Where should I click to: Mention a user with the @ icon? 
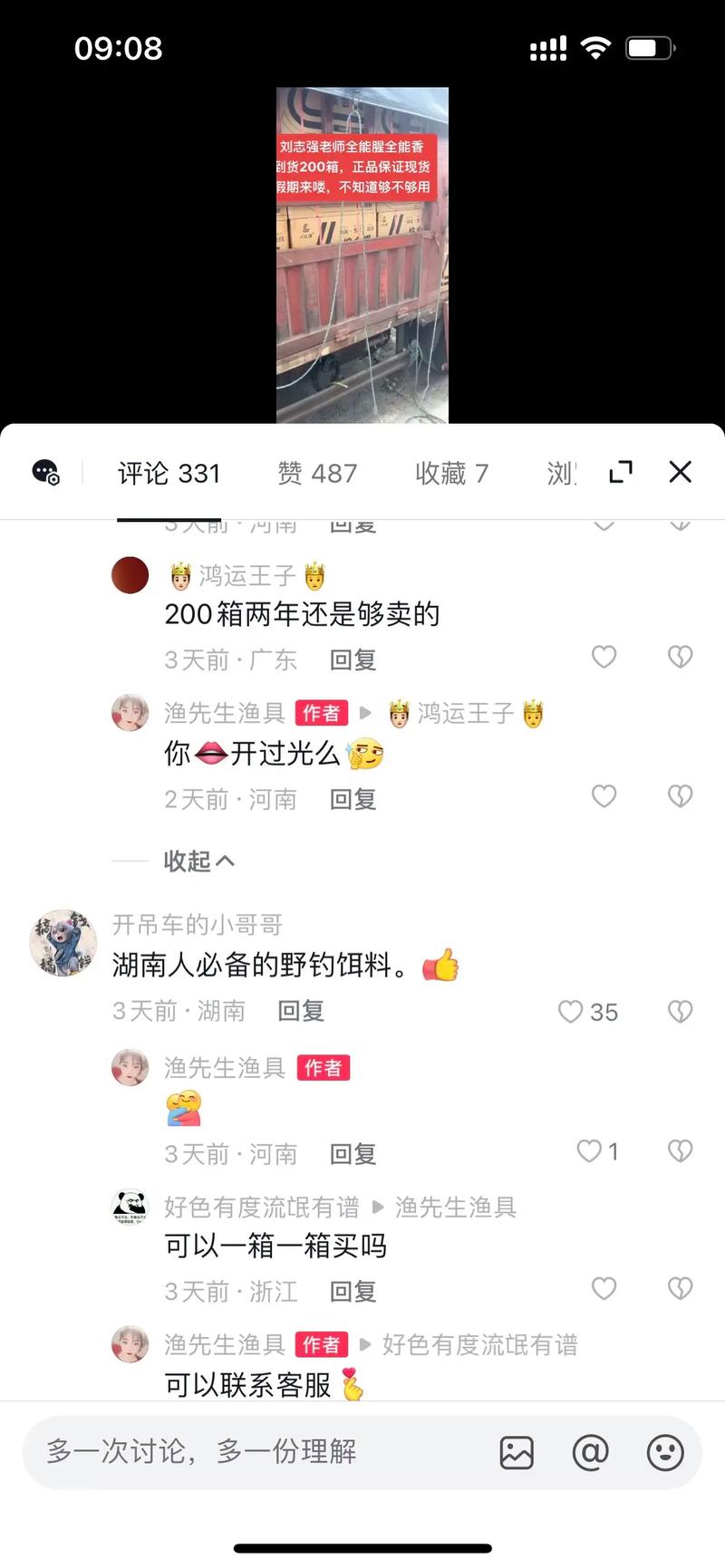tap(590, 1452)
